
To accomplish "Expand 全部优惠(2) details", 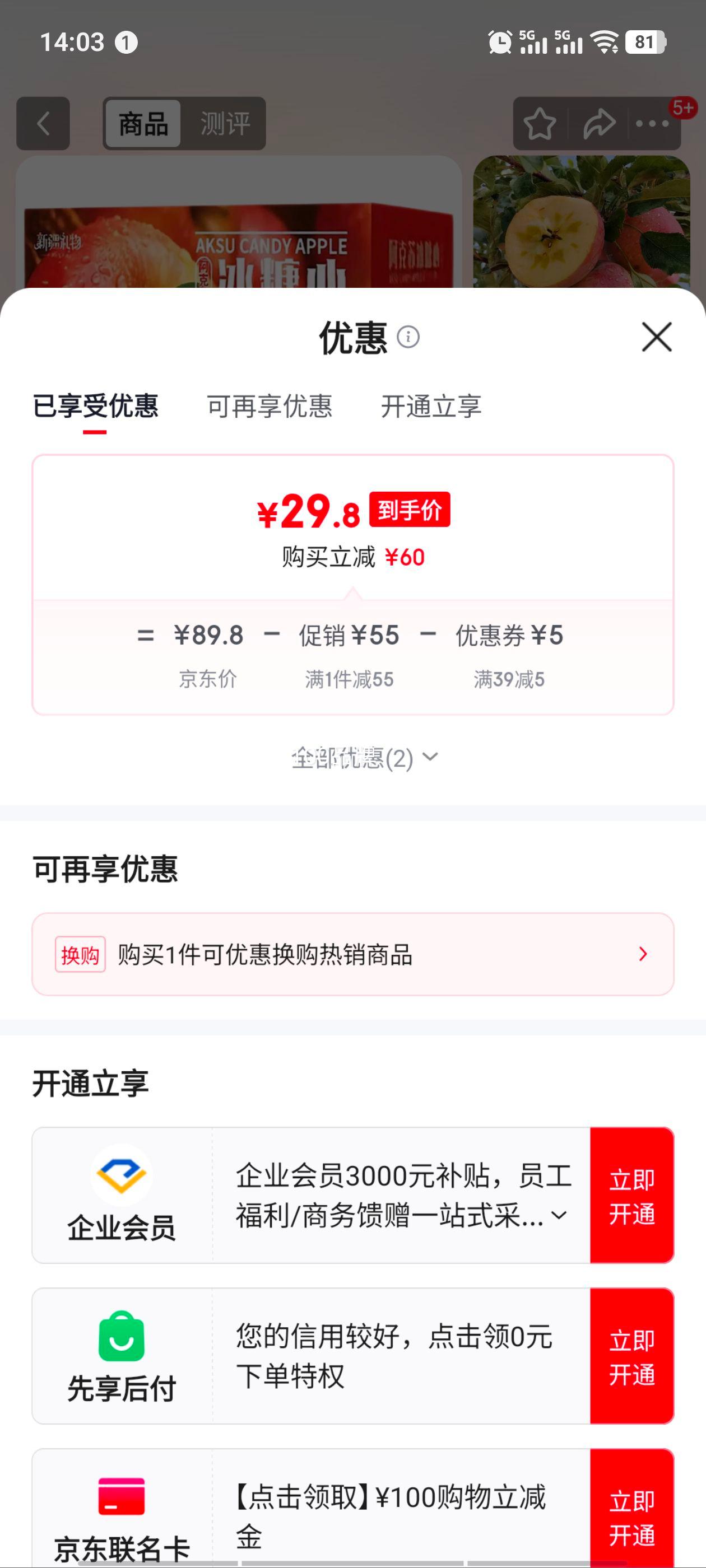I will (363, 758).
